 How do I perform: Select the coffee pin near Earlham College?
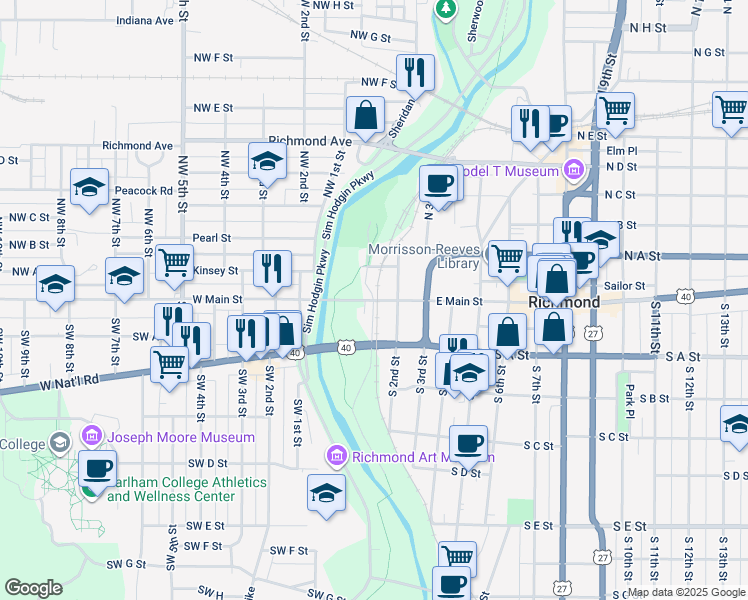coord(98,468)
